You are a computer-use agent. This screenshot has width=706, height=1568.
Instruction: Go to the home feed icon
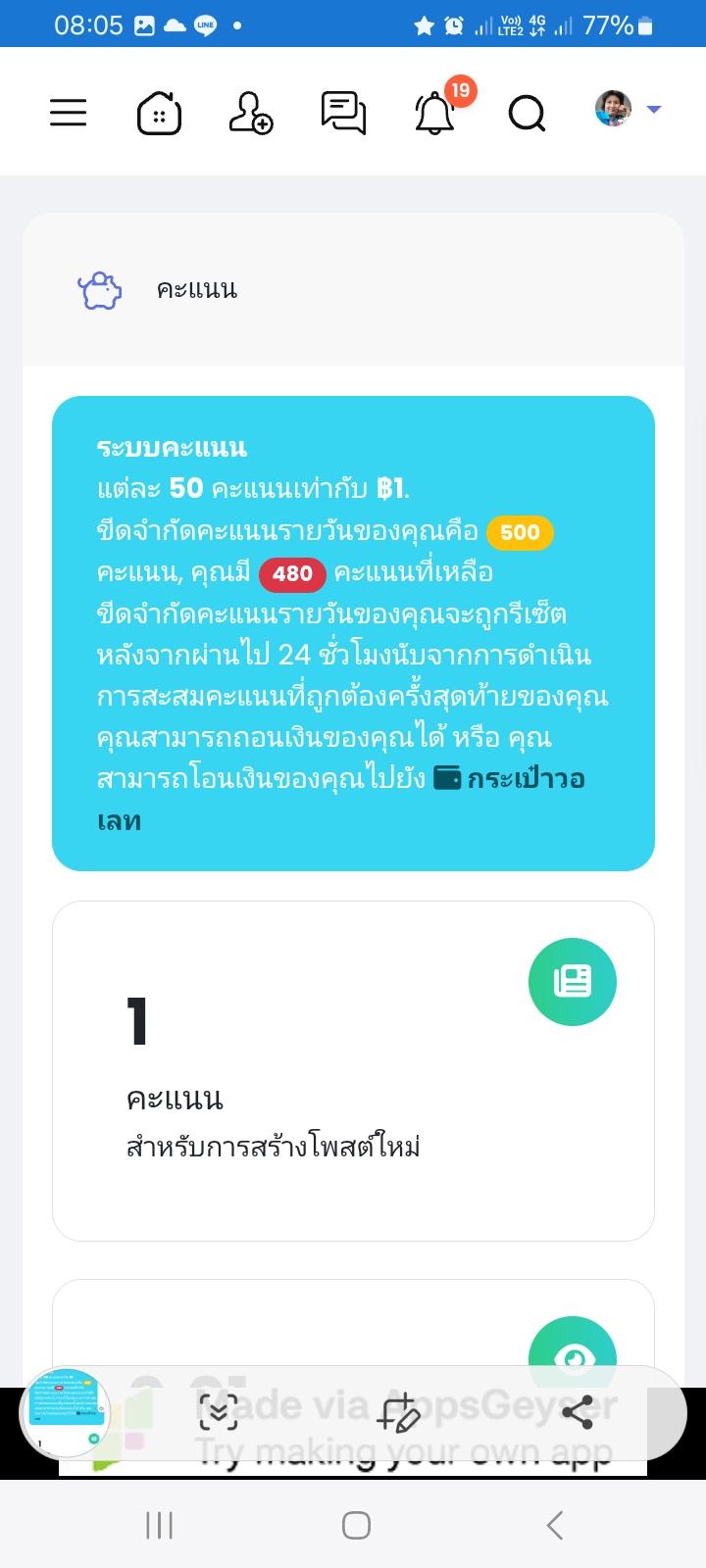click(159, 112)
